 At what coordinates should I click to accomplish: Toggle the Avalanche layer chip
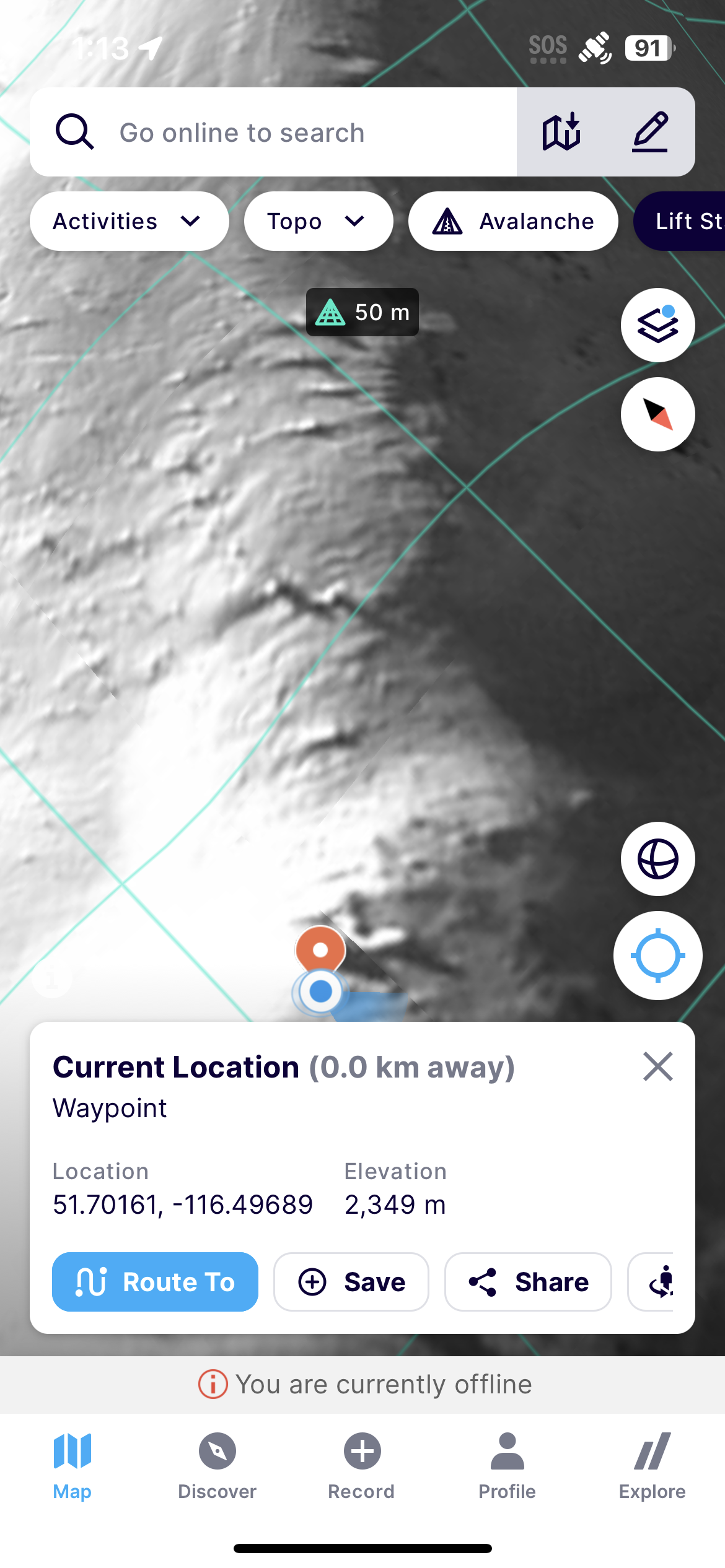tap(513, 221)
